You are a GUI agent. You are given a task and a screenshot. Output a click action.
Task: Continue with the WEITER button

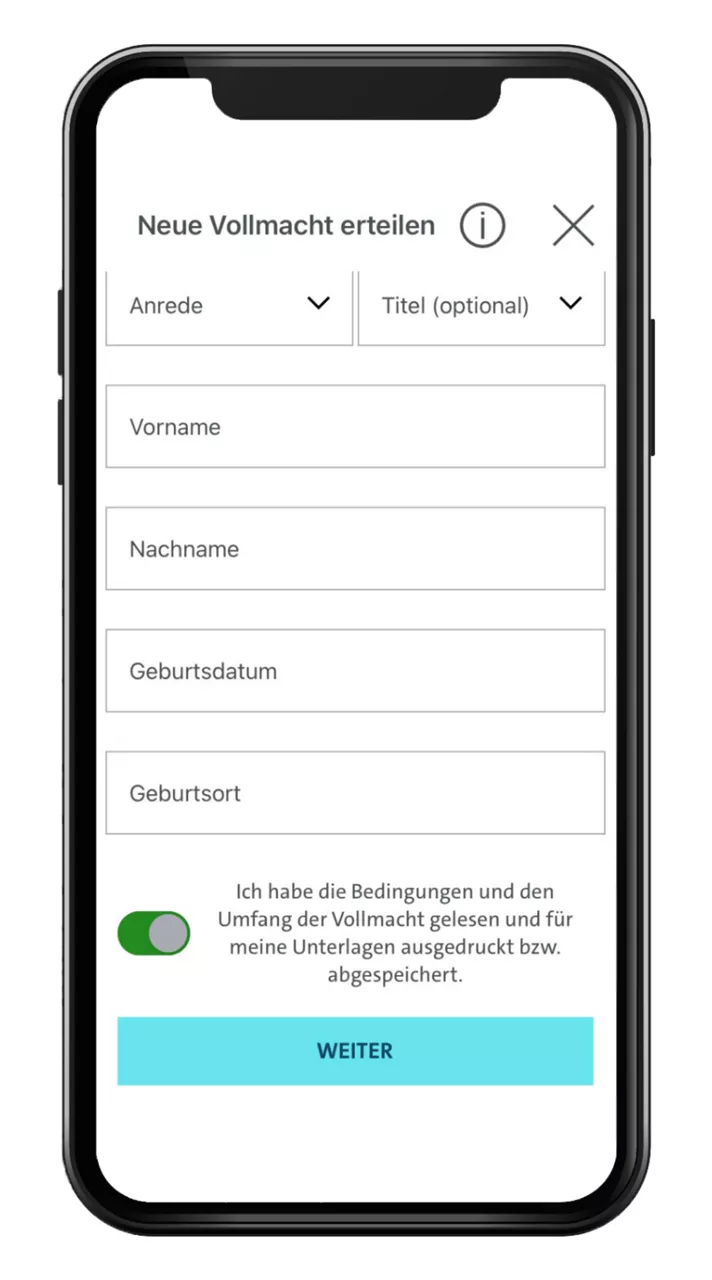[355, 1051]
